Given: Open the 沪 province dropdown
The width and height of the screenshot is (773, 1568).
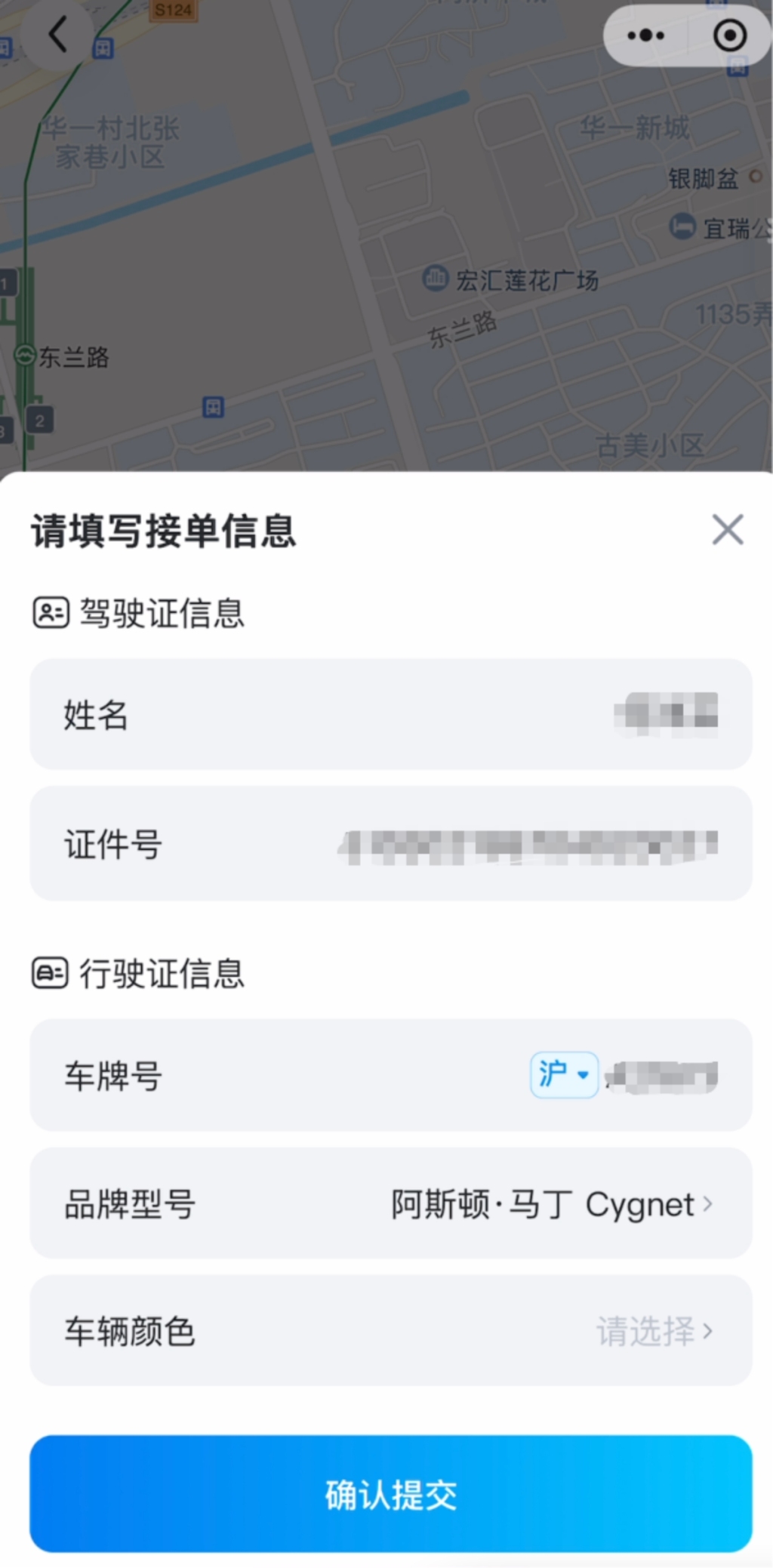Looking at the screenshot, I should coord(564,1075).
